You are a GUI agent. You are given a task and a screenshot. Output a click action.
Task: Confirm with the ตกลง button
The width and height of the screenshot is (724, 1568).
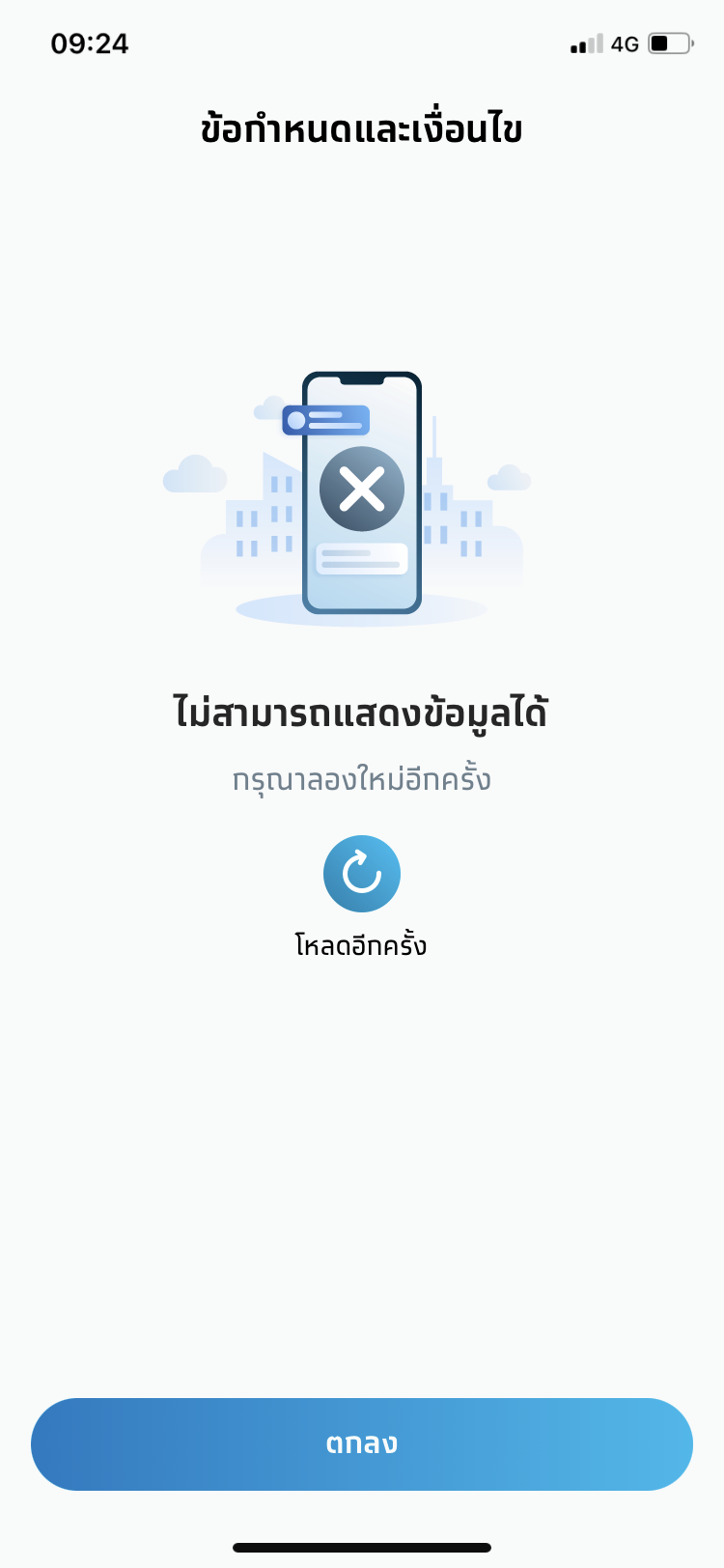tap(362, 1444)
